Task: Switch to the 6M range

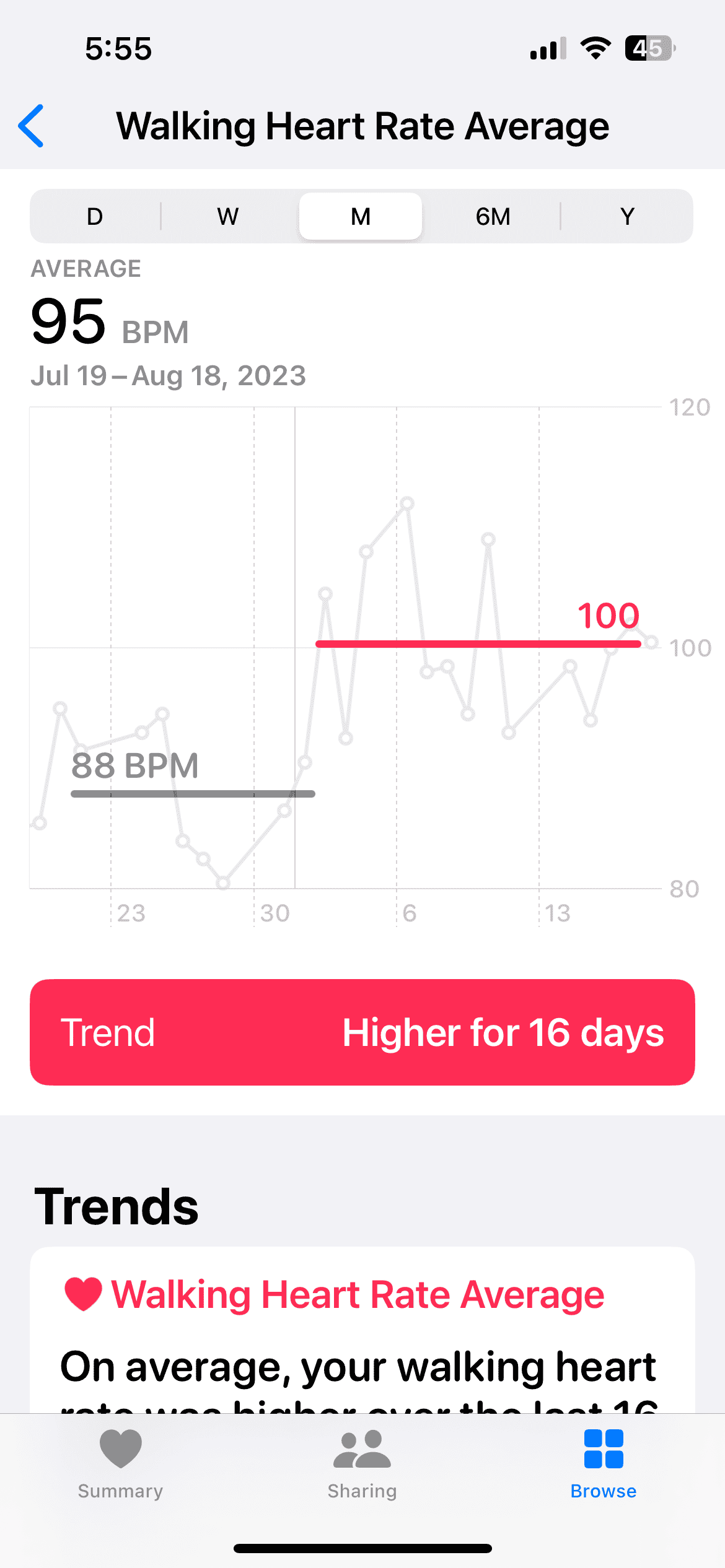Action: click(x=493, y=217)
